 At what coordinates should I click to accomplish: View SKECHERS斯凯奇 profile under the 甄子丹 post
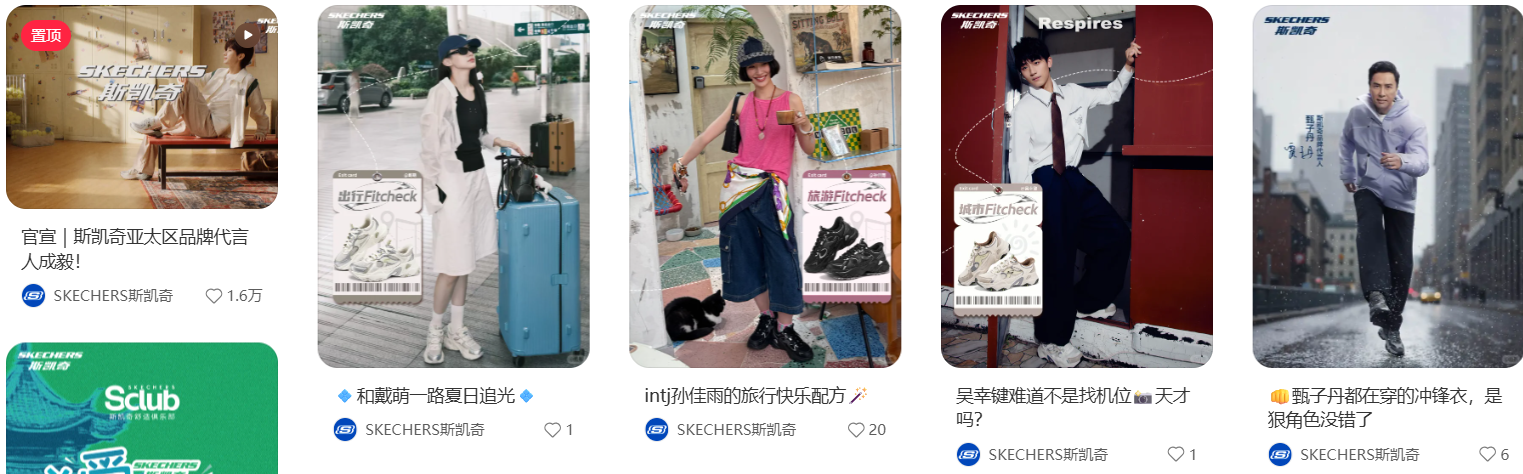1343,455
